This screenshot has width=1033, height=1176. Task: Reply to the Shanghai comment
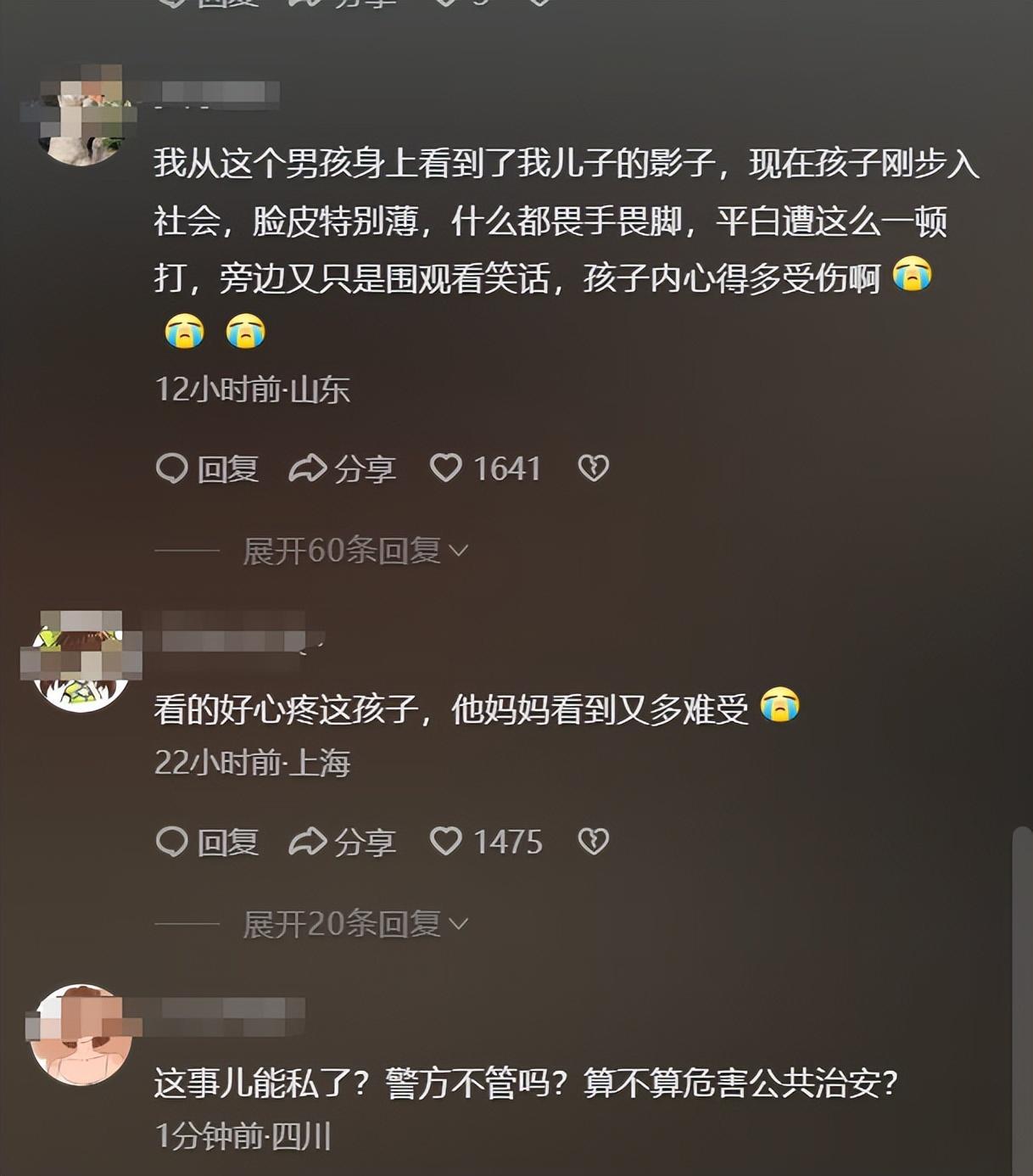click(x=207, y=842)
